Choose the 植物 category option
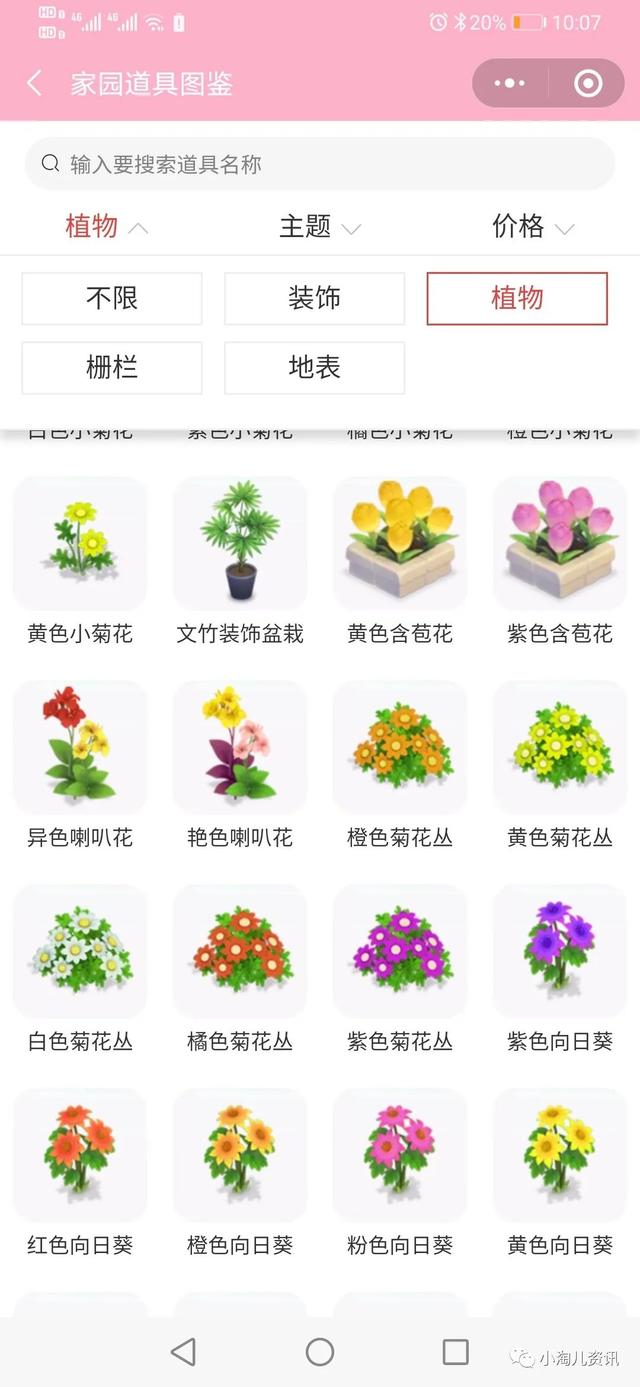Image resolution: width=640 pixels, height=1387 pixels. [x=517, y=298]
